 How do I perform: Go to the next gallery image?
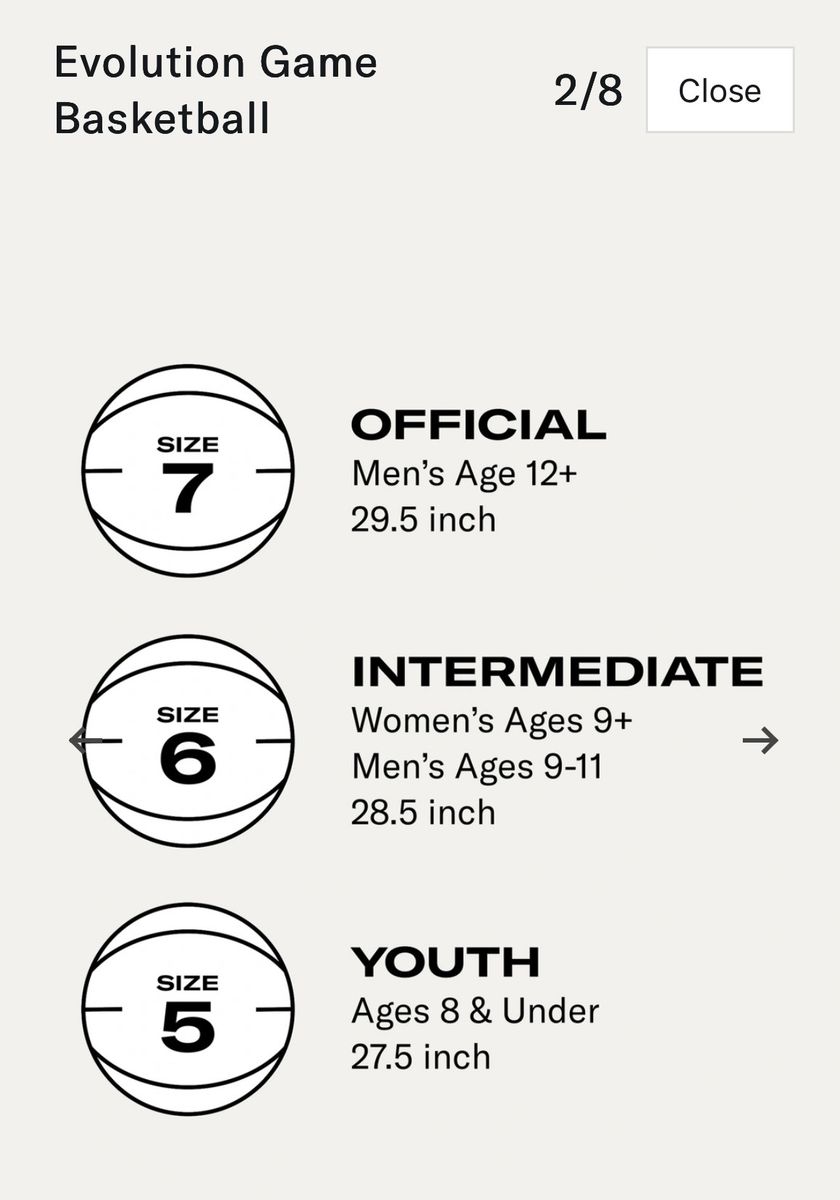tap(760, 741)
